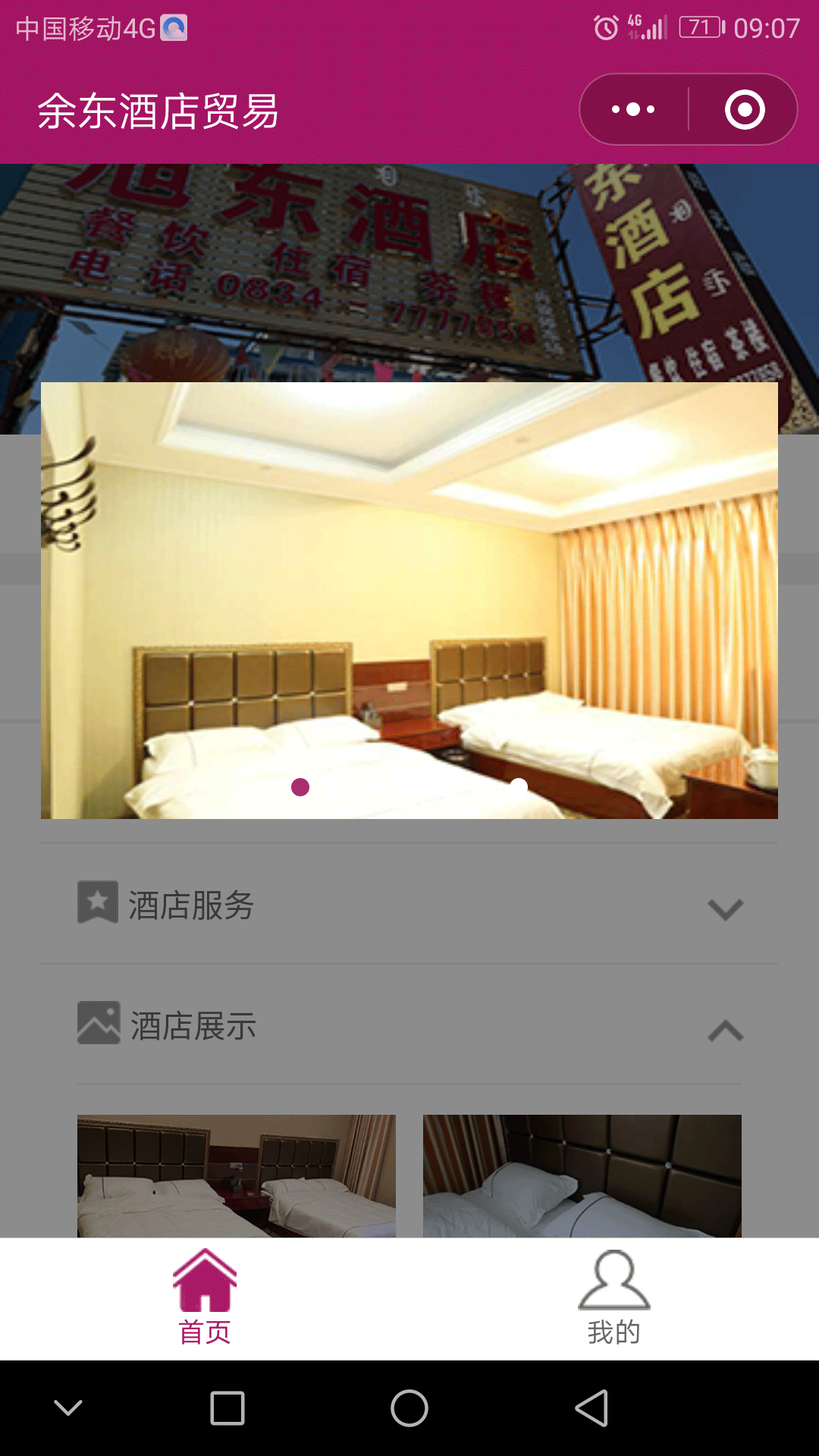The width and height of the screenshot is (819, 1456).
Task: Select the highlighted first carousel dot
Action: [x=300, y=788]
